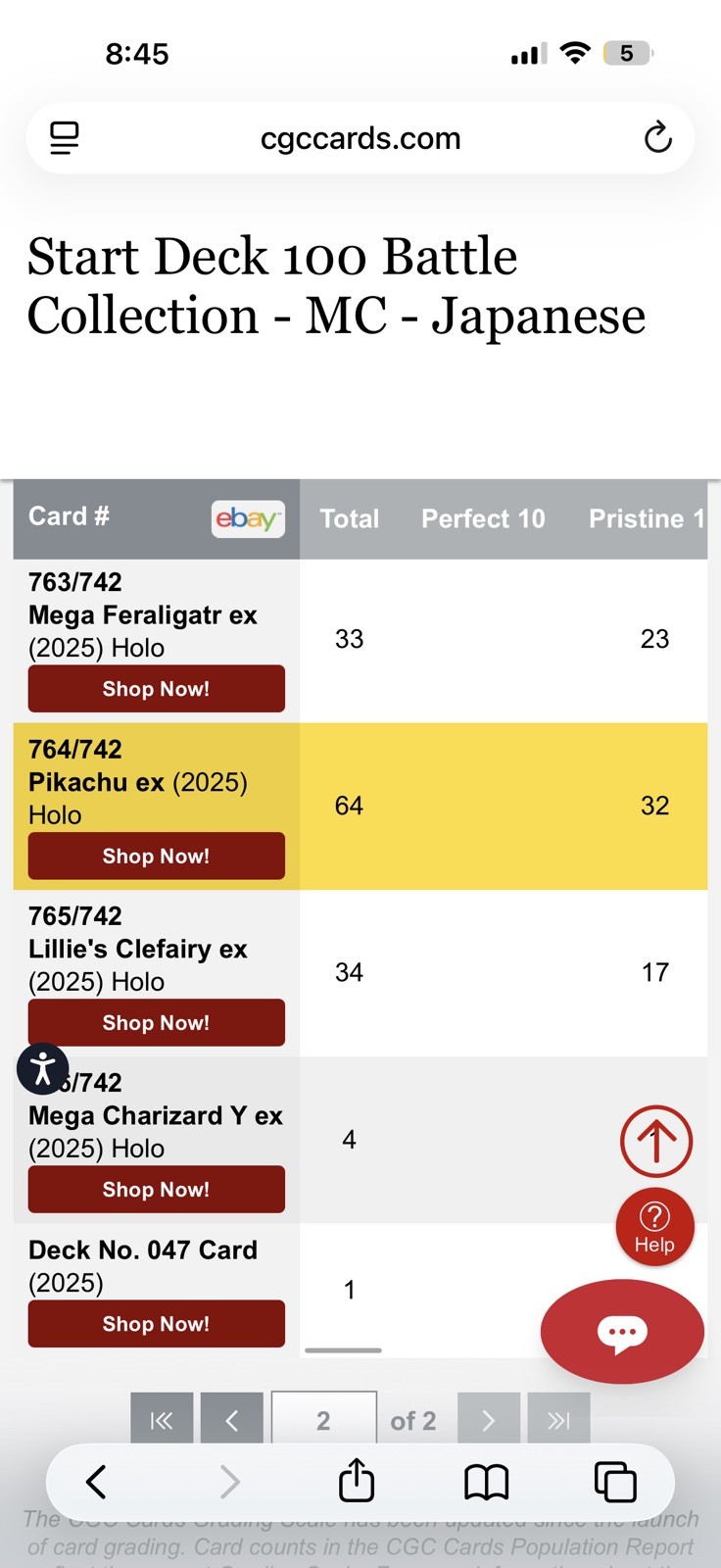Go to the previous results page
This screenshot has height=1568, width=721.
(232, 1420)
